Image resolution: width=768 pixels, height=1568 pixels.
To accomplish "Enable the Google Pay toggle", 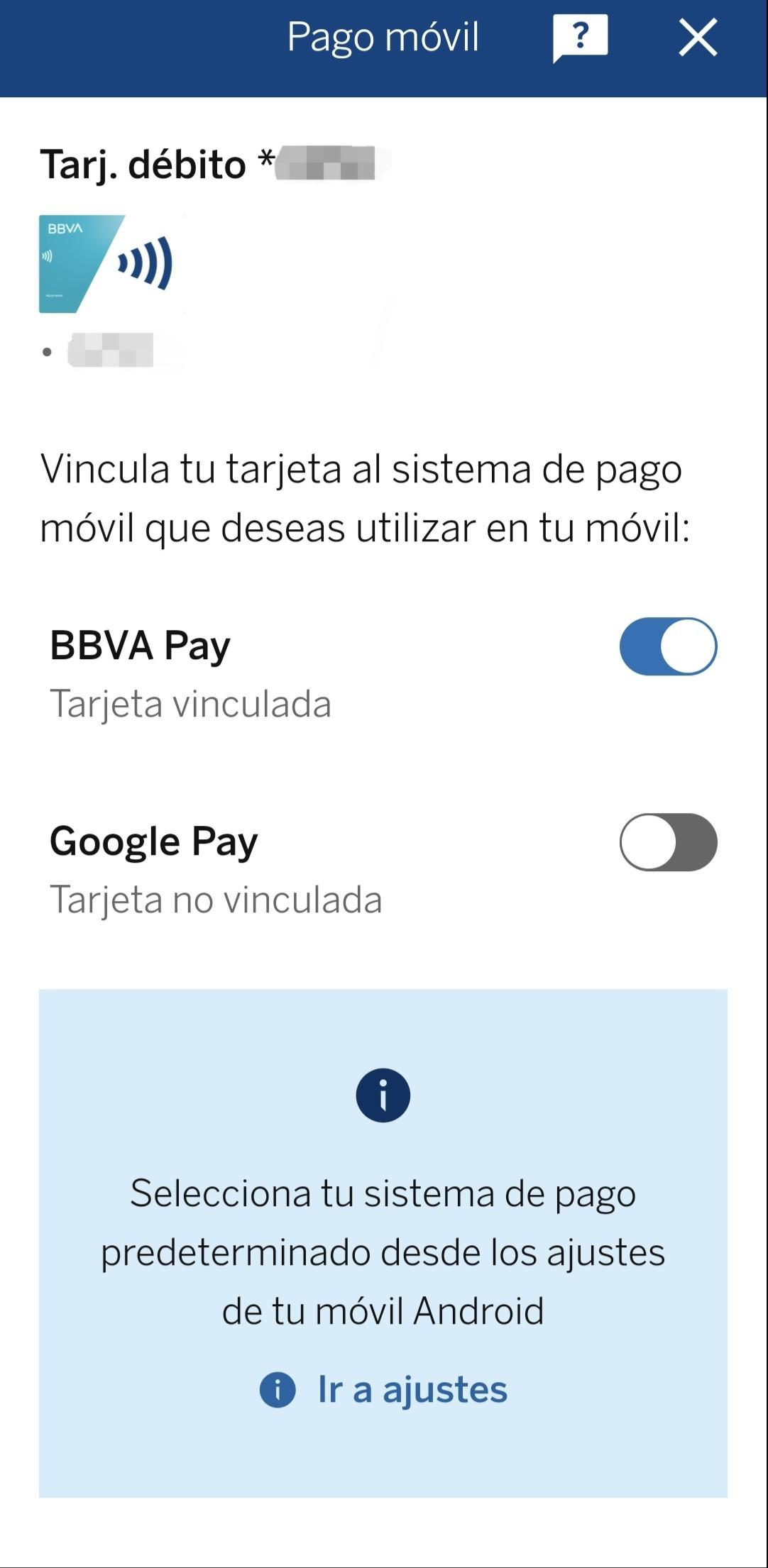I will click(668, 842).
